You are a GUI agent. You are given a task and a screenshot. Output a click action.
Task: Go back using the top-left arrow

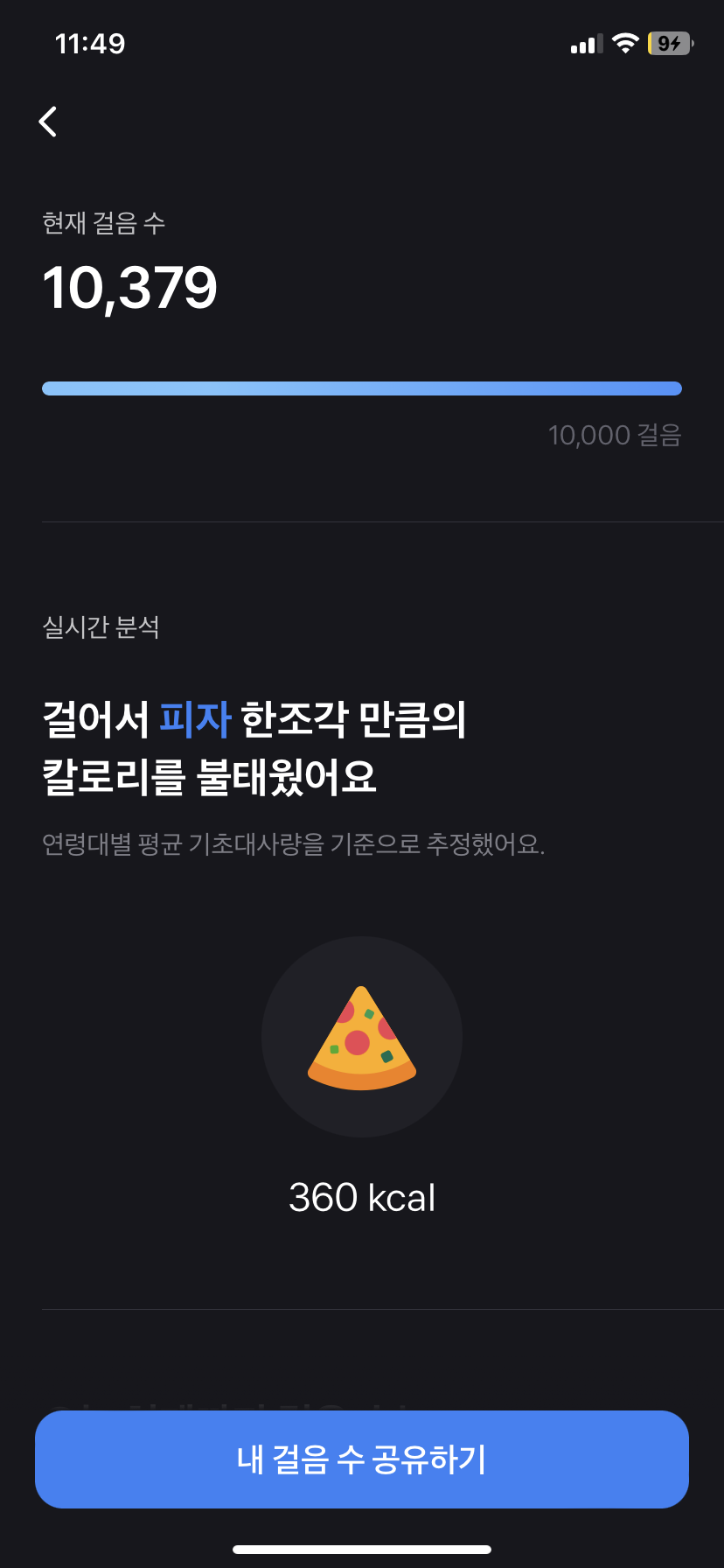(x=49, y=122)
